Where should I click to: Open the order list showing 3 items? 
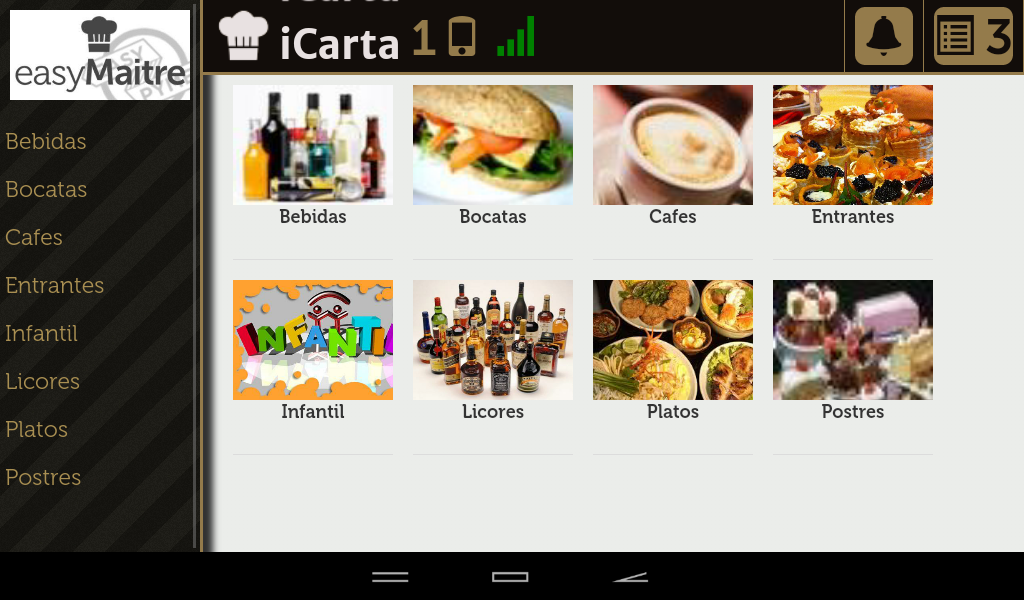972,37
